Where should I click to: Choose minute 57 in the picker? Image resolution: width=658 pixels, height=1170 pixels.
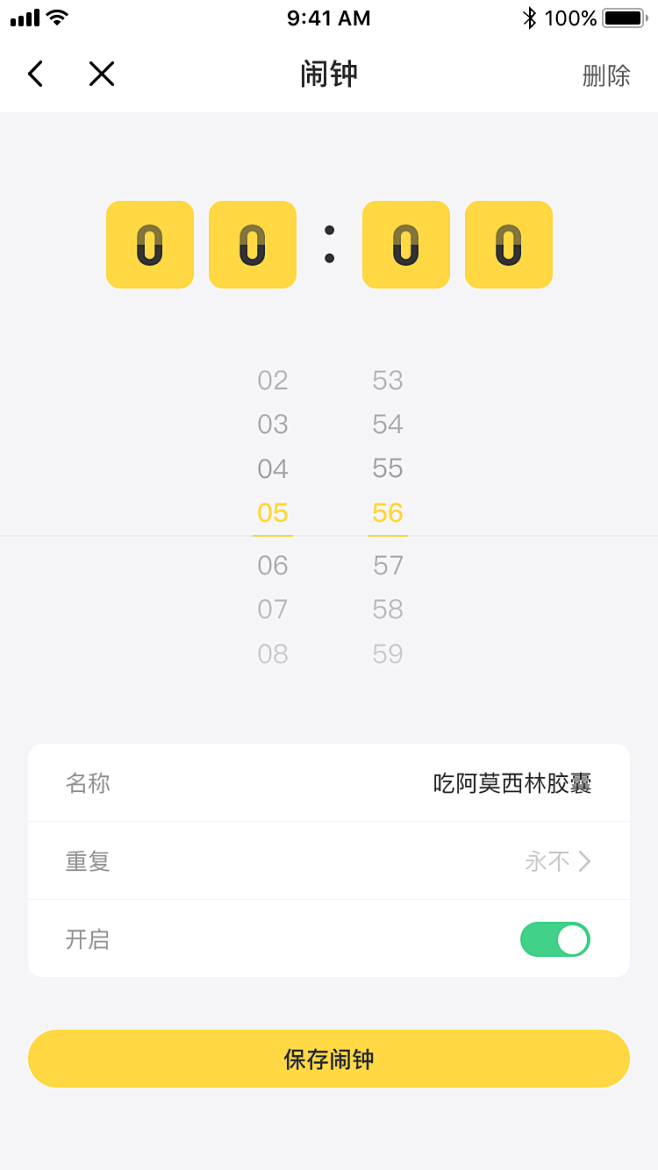pyautogui.click(x=387, y=566)
